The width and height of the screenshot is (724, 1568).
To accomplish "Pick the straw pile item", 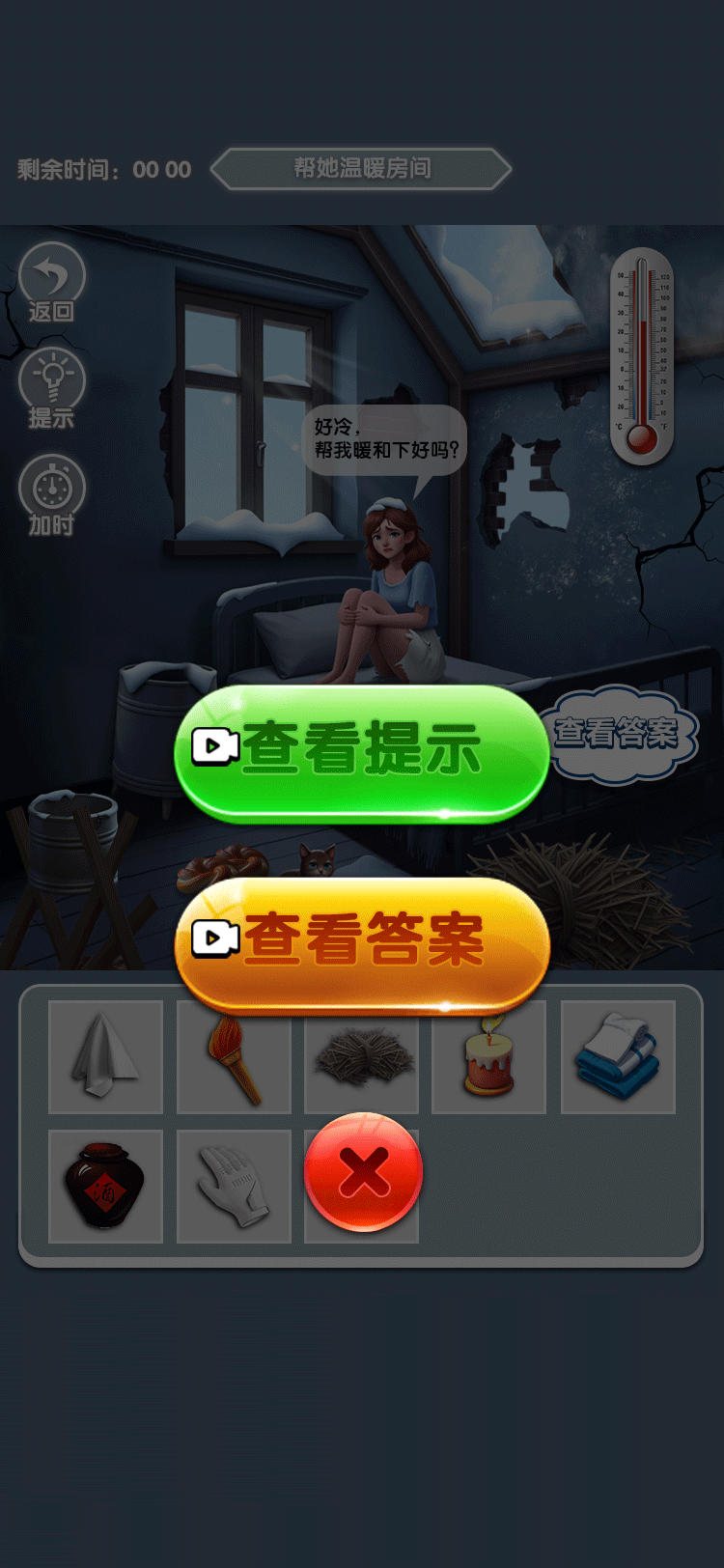I will coord(362,1058).
